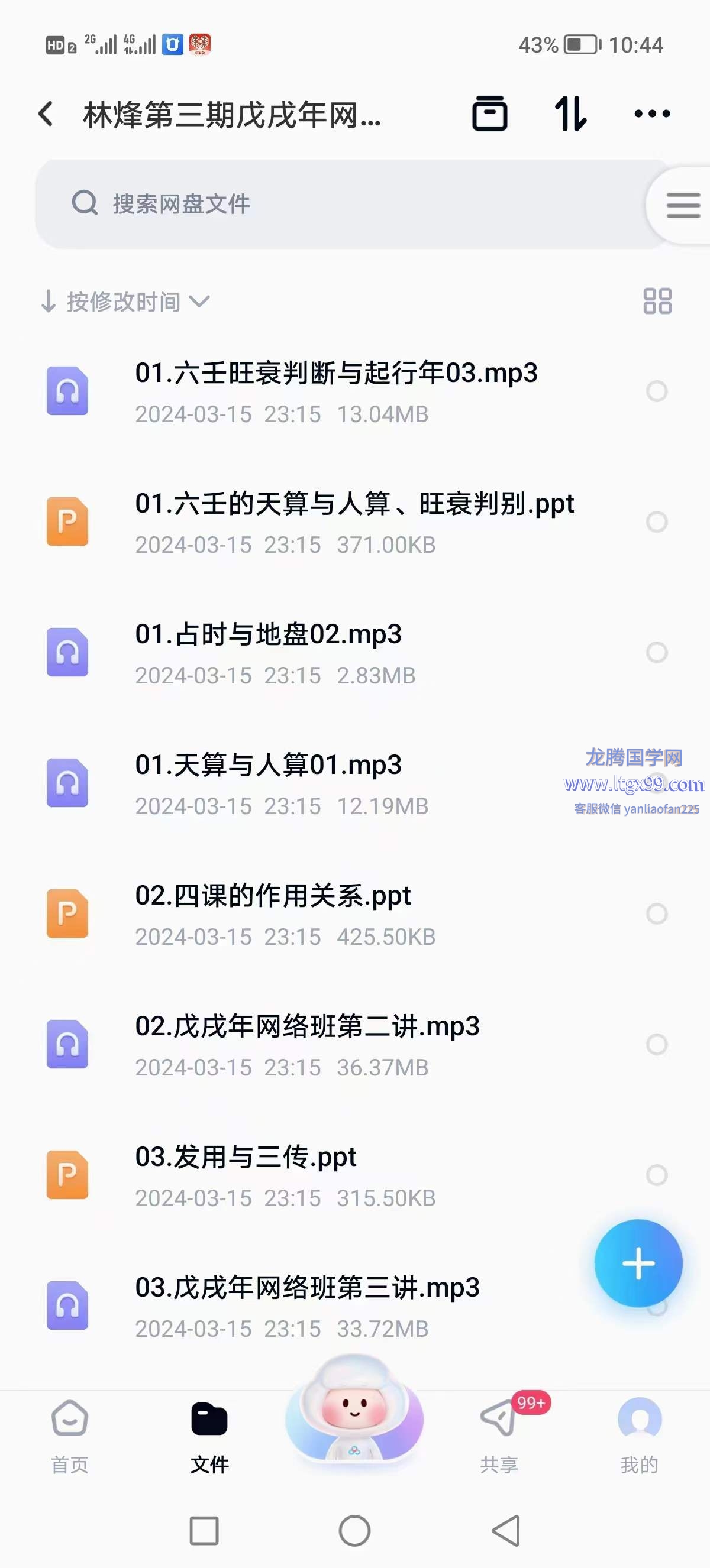Screen dimensions: 710x1568
Task: Focus the 搜索网盘文件 search field
Action: (341, 204)
